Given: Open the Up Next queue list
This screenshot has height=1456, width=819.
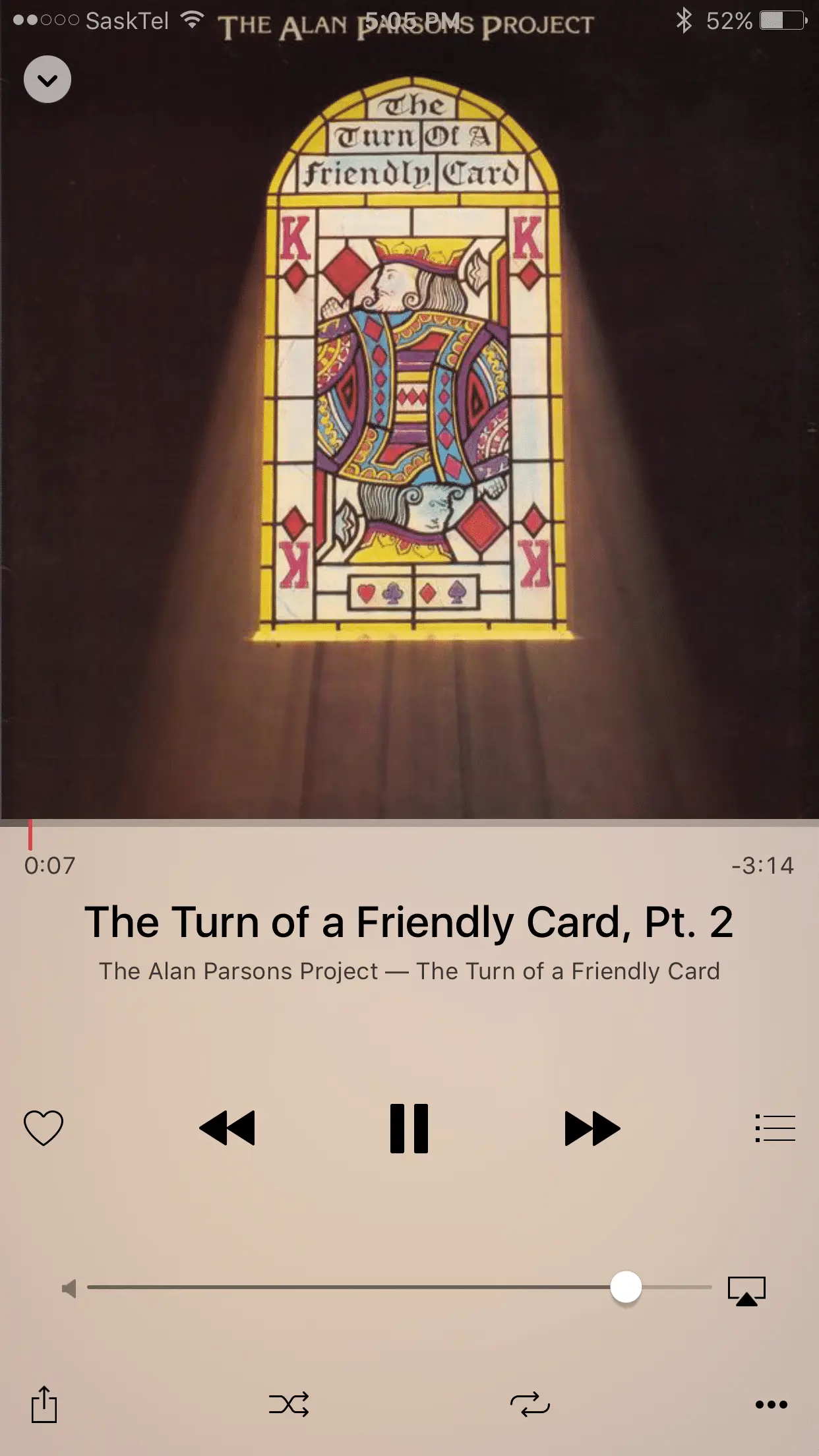Looking at the screenshot, I should tap(775, 1128).
